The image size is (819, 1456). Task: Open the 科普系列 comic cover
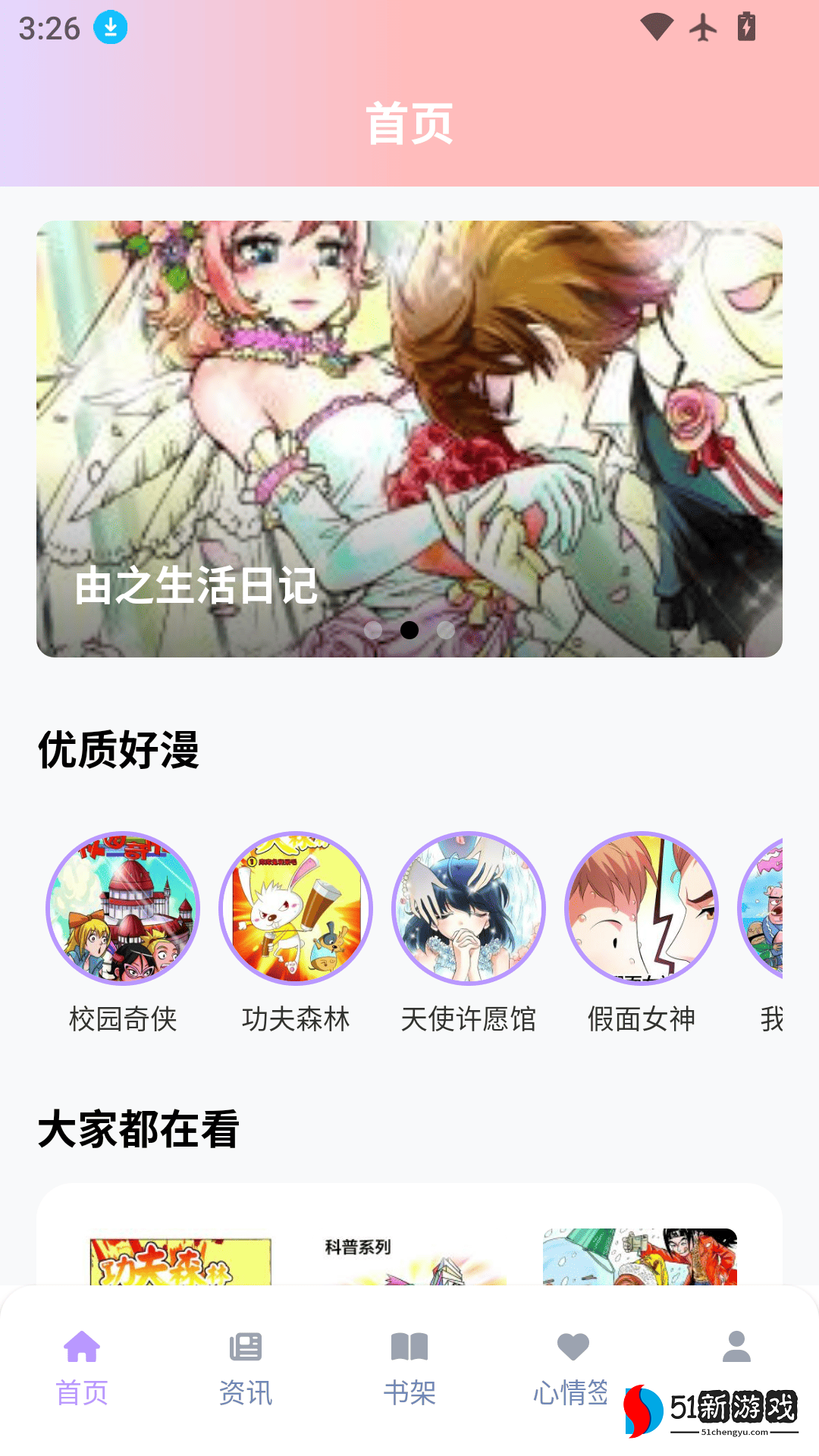[x=409, y=1259]
